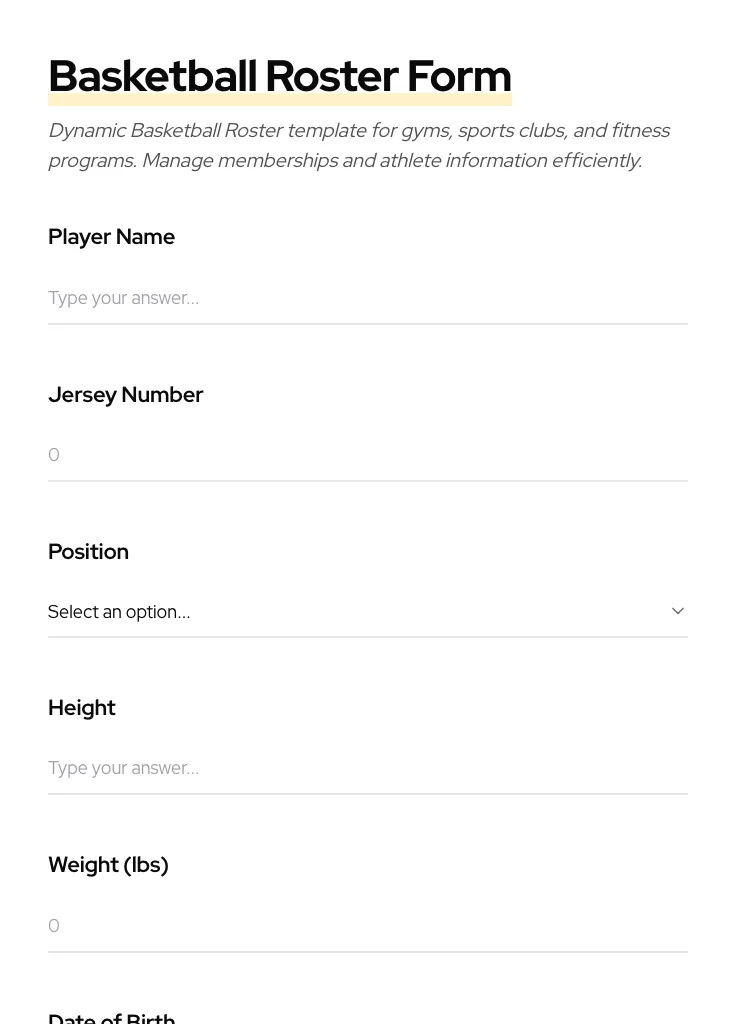Click the Jersey Number zero placeholder
Image resolution: width=736 pixels, height=1024 pixels.
point(54,455)
